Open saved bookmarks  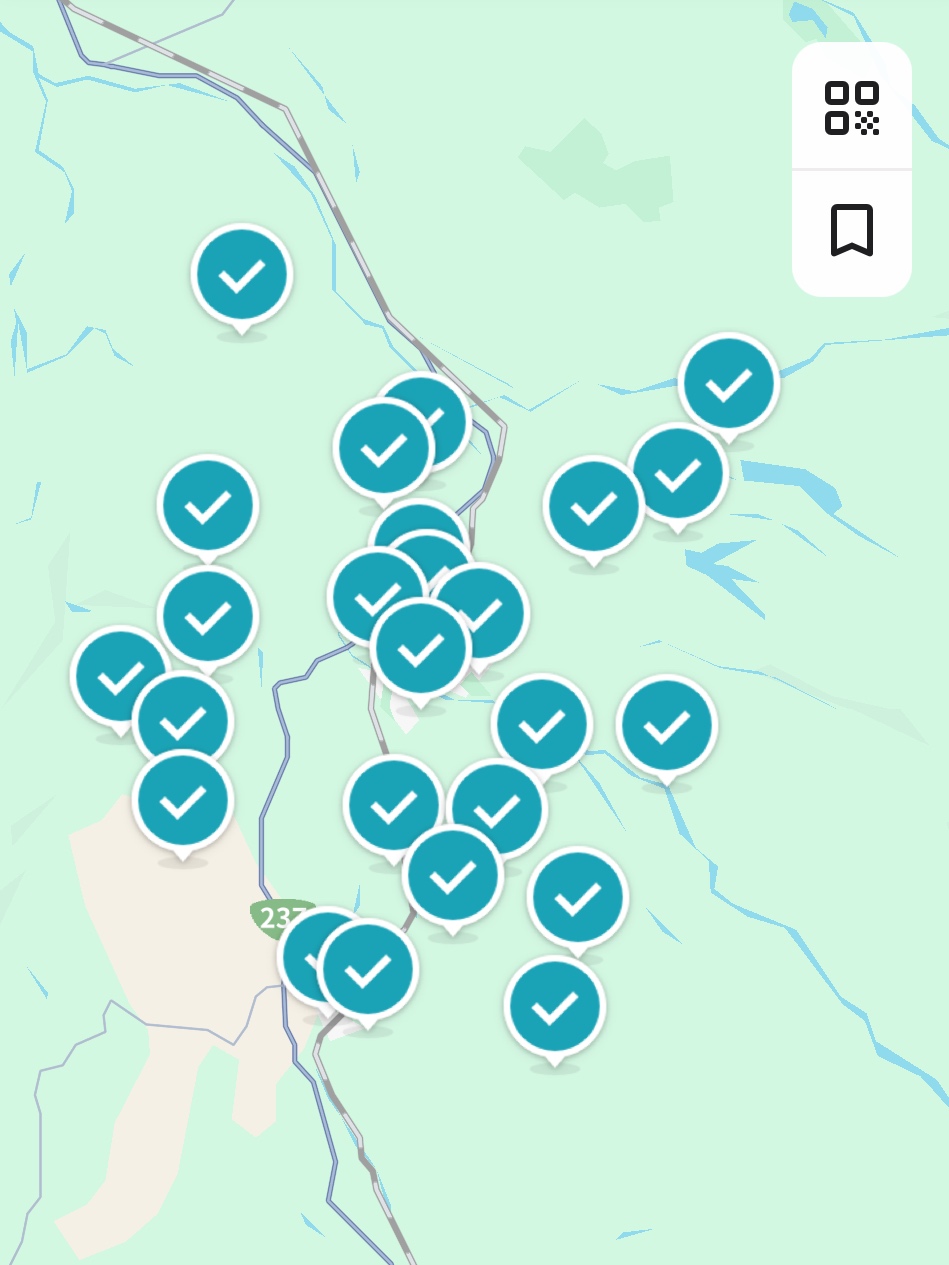[851, 230]
